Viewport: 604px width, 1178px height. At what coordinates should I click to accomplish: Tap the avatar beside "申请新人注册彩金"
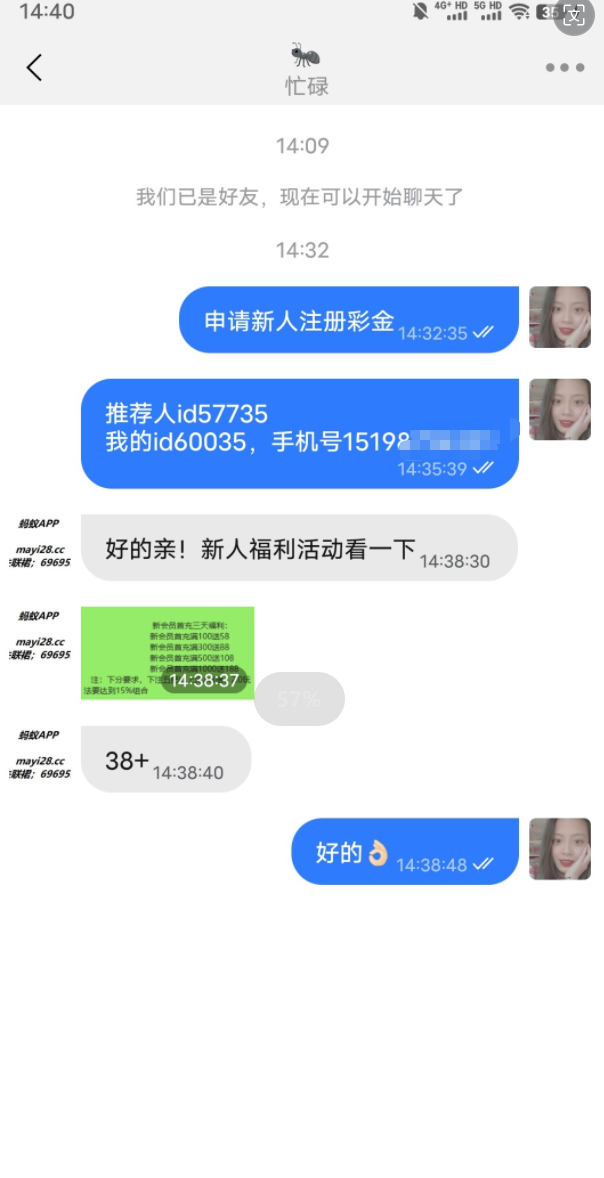(559, 317)
